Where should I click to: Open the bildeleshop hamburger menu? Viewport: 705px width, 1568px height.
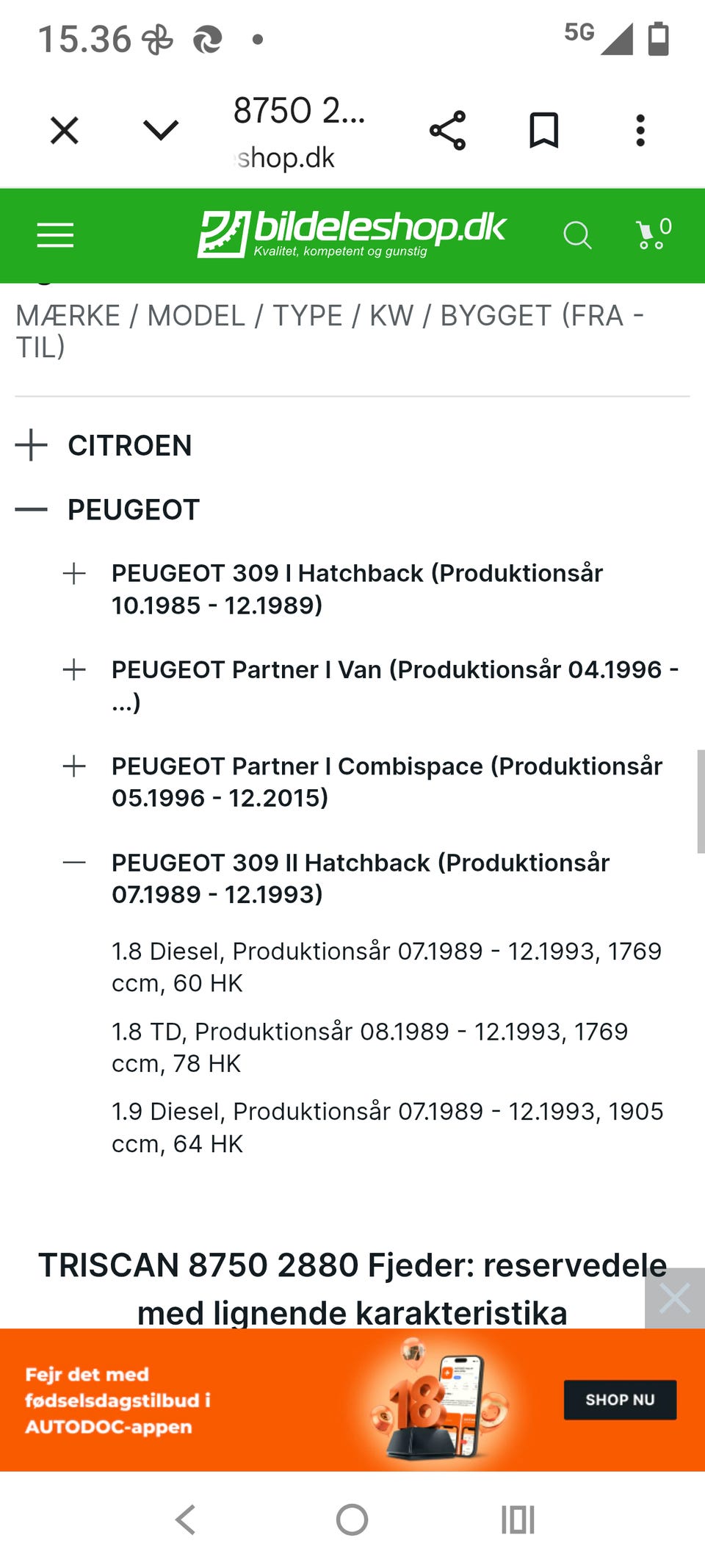[55, 235]
